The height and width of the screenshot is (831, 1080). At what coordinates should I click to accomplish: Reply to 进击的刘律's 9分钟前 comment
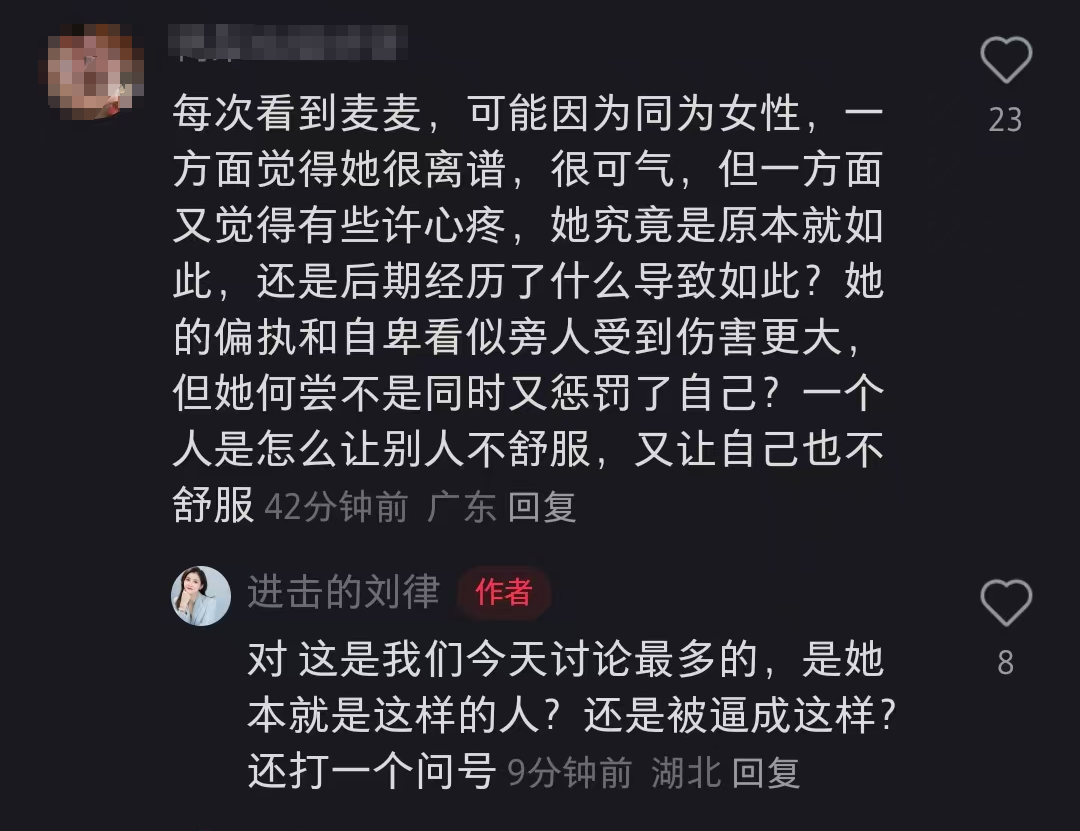click(766, 772)
